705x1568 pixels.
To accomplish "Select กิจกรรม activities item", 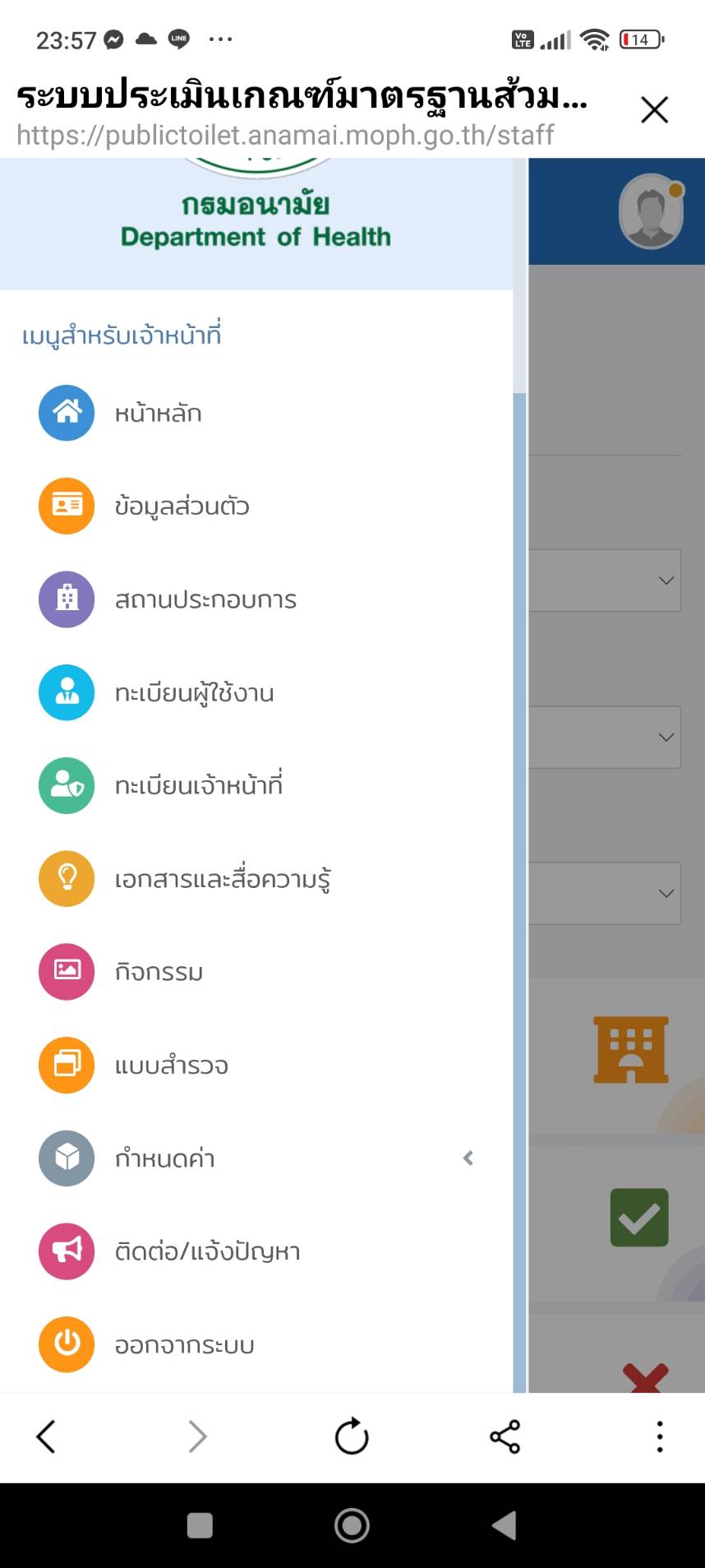I will tap(256, 971).
